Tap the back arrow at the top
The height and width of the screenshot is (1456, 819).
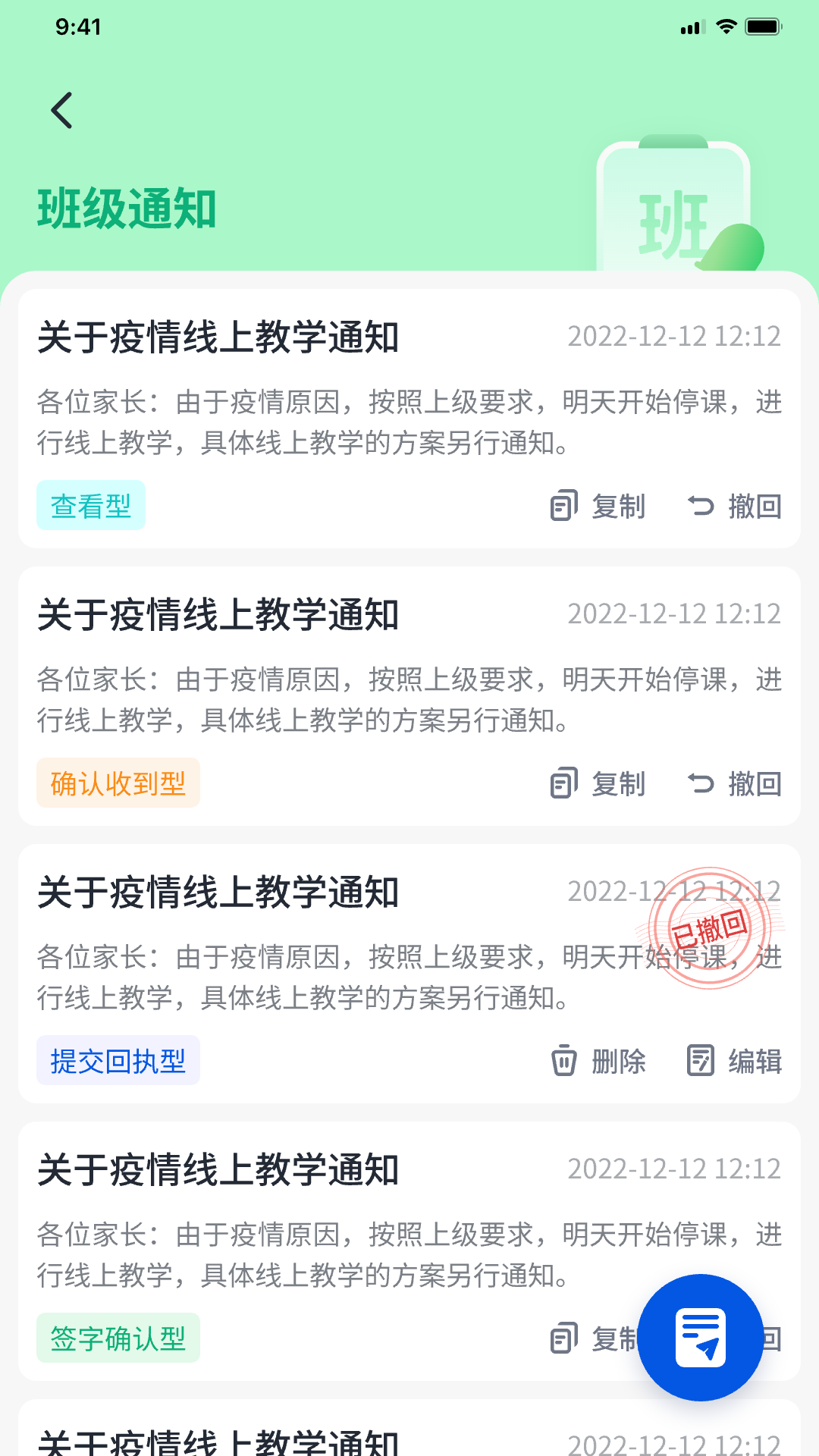tap(61, 108)
